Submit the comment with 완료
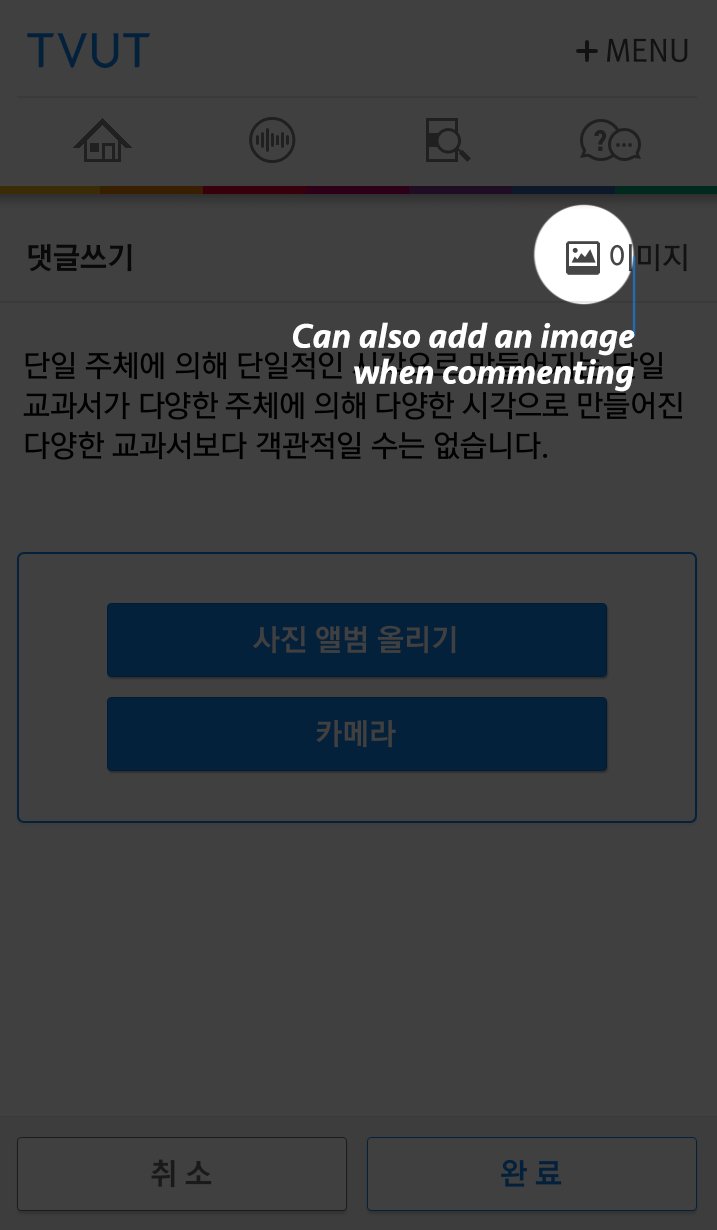 point(531,1174)
